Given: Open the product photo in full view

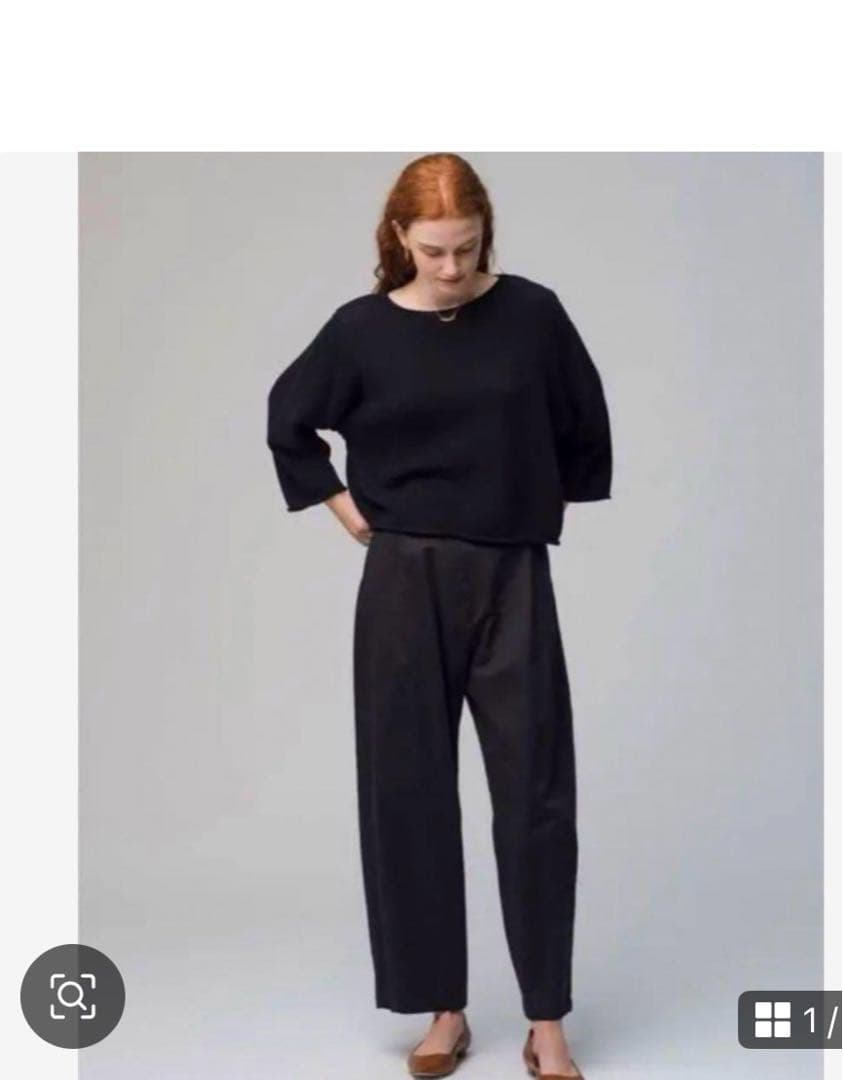Looking at the screenshot, I should pyautogui.click(x=450, y=600).
